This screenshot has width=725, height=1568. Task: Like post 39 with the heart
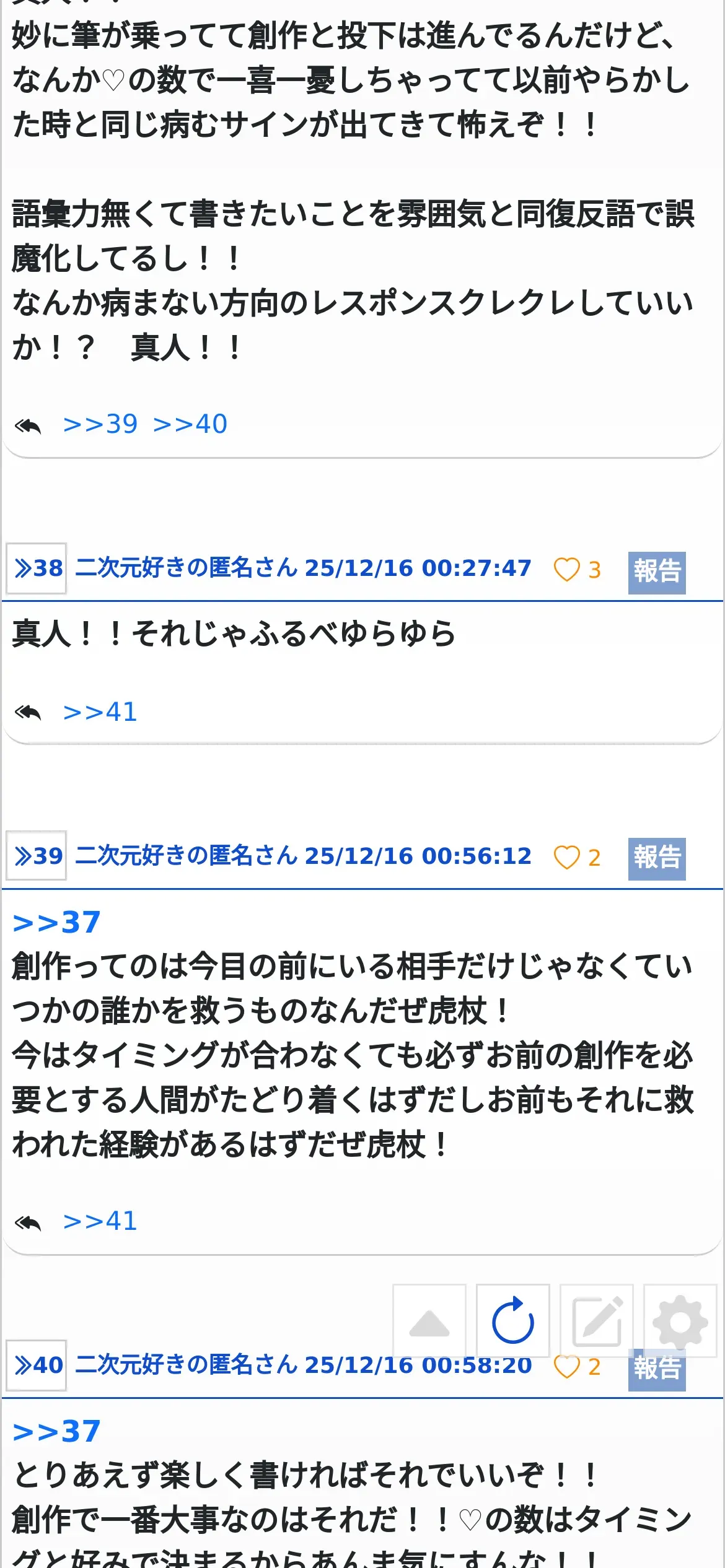(566, 858)
